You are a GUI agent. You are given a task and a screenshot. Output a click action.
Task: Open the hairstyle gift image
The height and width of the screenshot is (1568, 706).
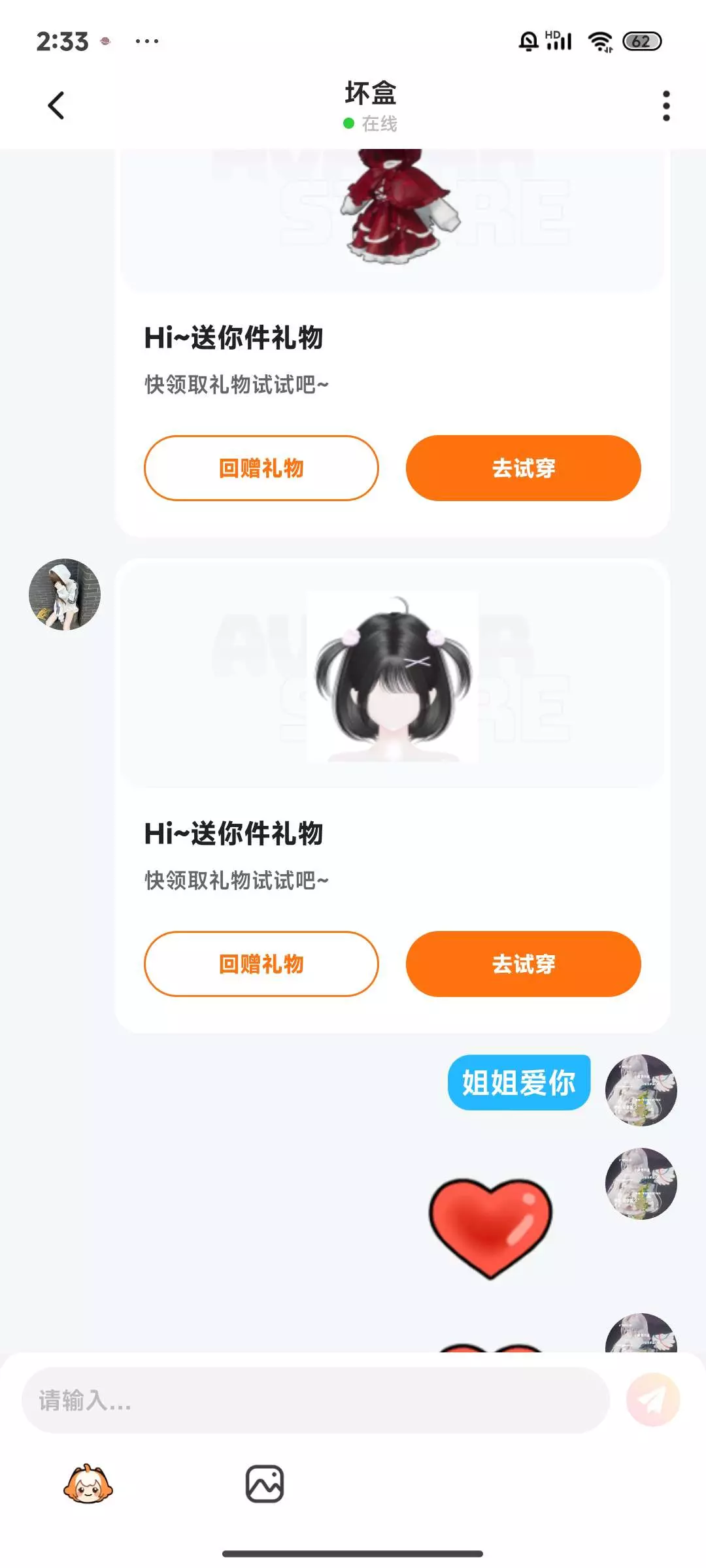(392, 676)
